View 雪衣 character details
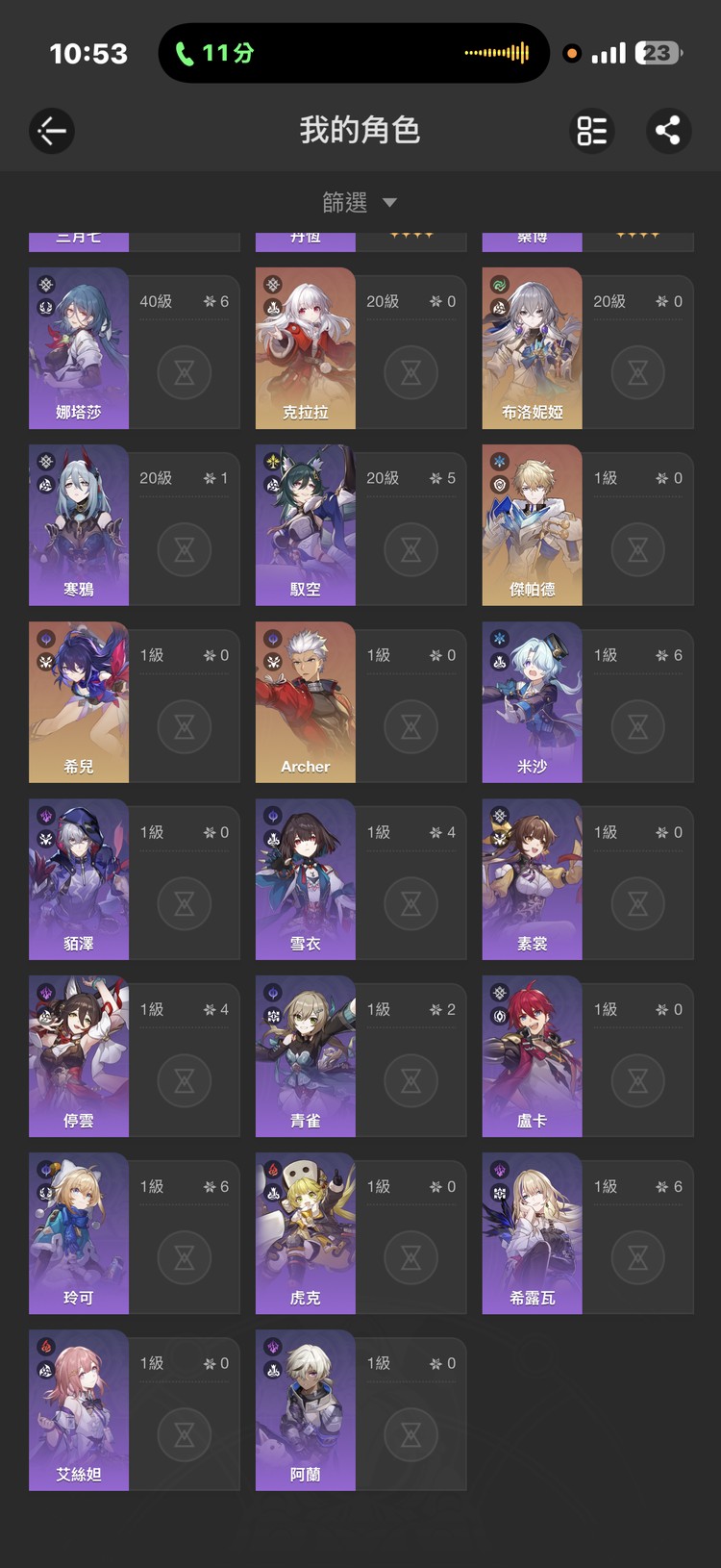 coord(306,879)
